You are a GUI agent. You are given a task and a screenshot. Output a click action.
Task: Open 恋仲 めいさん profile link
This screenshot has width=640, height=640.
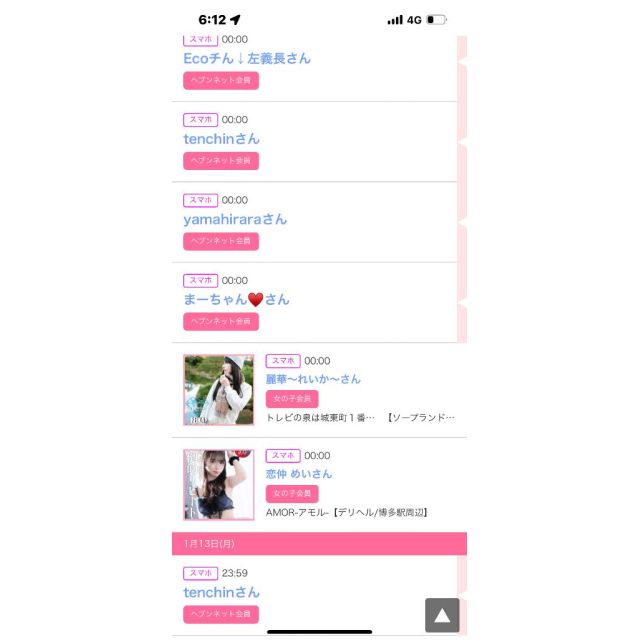coord(299,474)
